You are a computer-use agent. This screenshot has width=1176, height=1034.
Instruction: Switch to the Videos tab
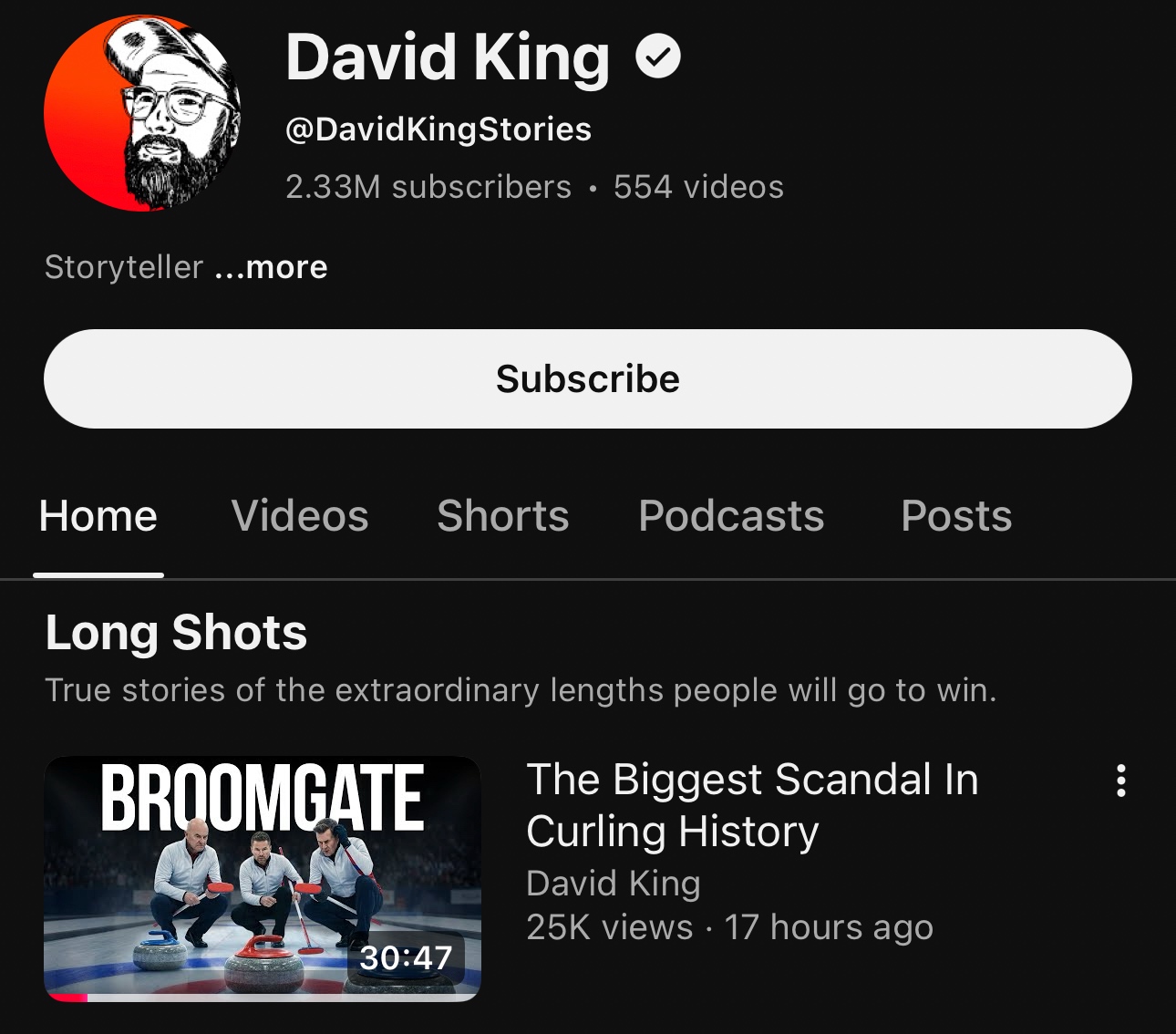click(x=300, y=516)
